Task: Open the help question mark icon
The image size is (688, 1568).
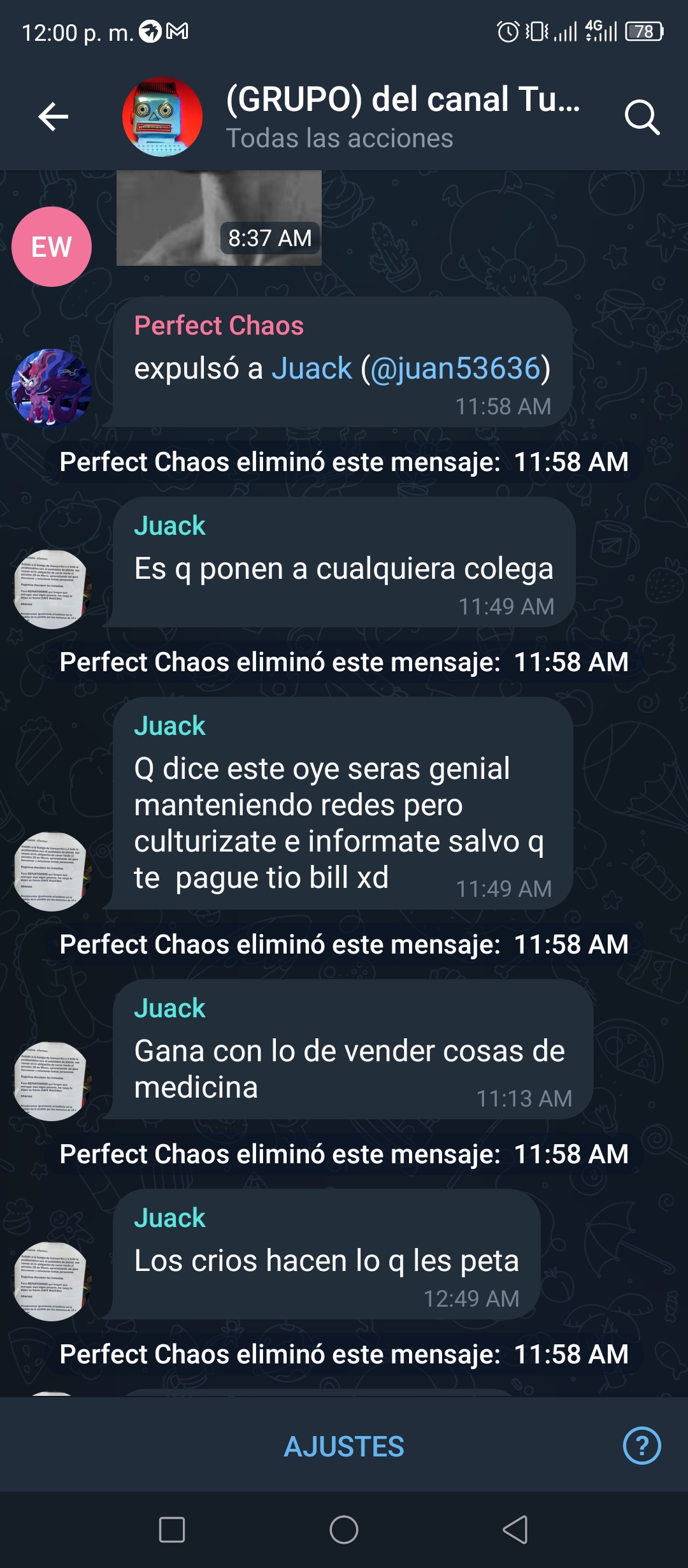Action: pos(641,1446)
